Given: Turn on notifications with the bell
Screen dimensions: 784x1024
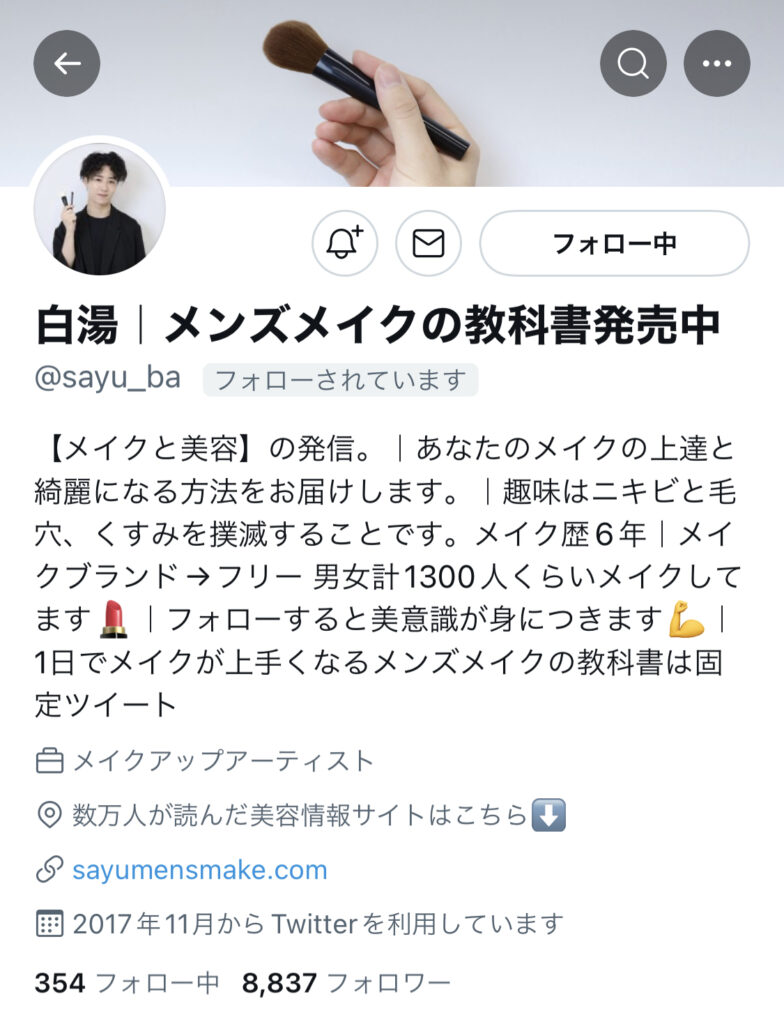Looking at the screenshot, I should click(x=345, y=243).
